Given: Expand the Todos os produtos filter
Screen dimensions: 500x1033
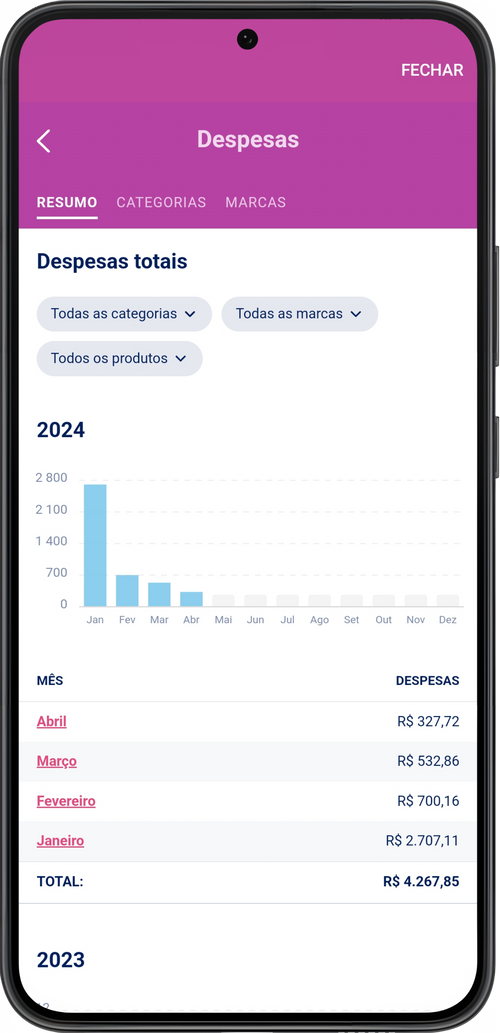Looking at the screenshot, I should click(x=119, y=358).
